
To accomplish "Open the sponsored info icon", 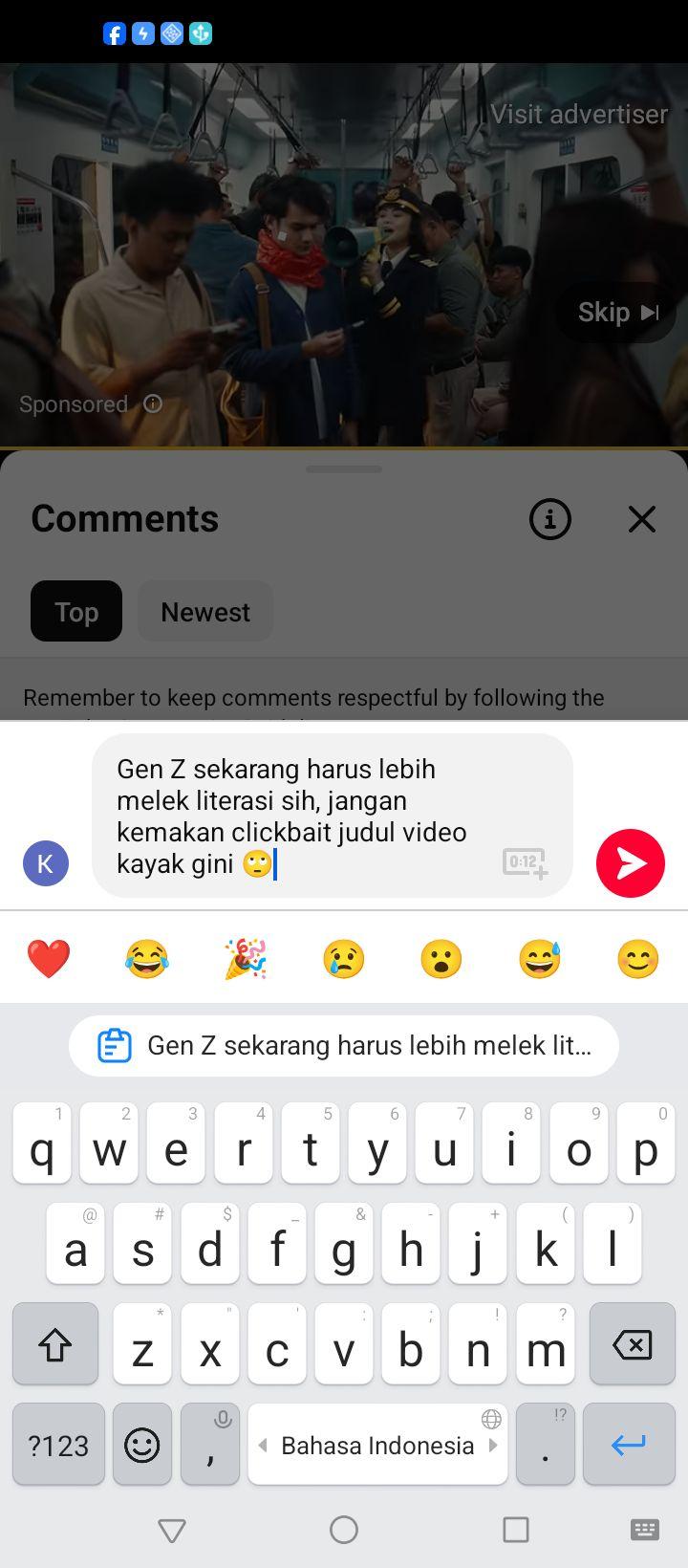I will (153, 404).
